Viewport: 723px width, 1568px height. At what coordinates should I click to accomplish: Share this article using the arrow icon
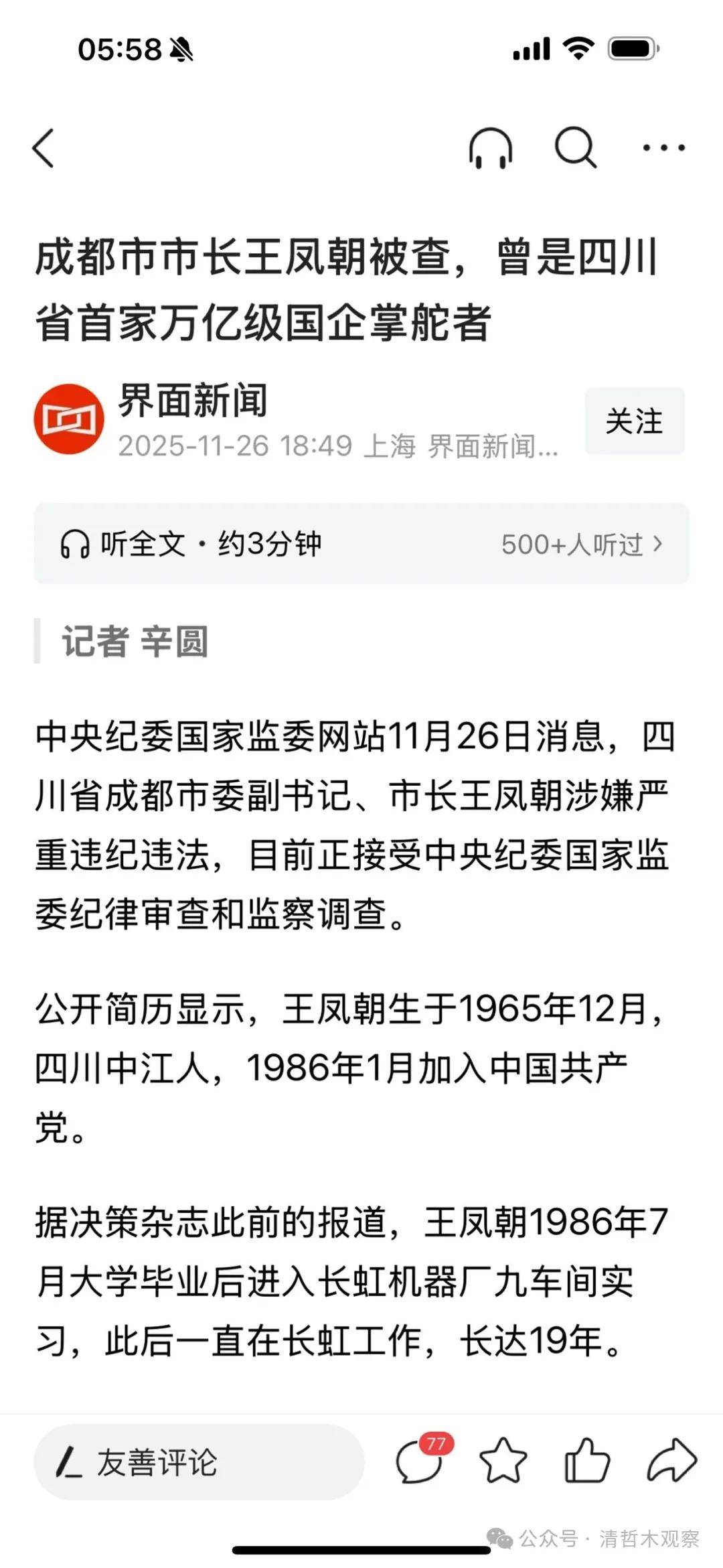tap(671, 1462)
